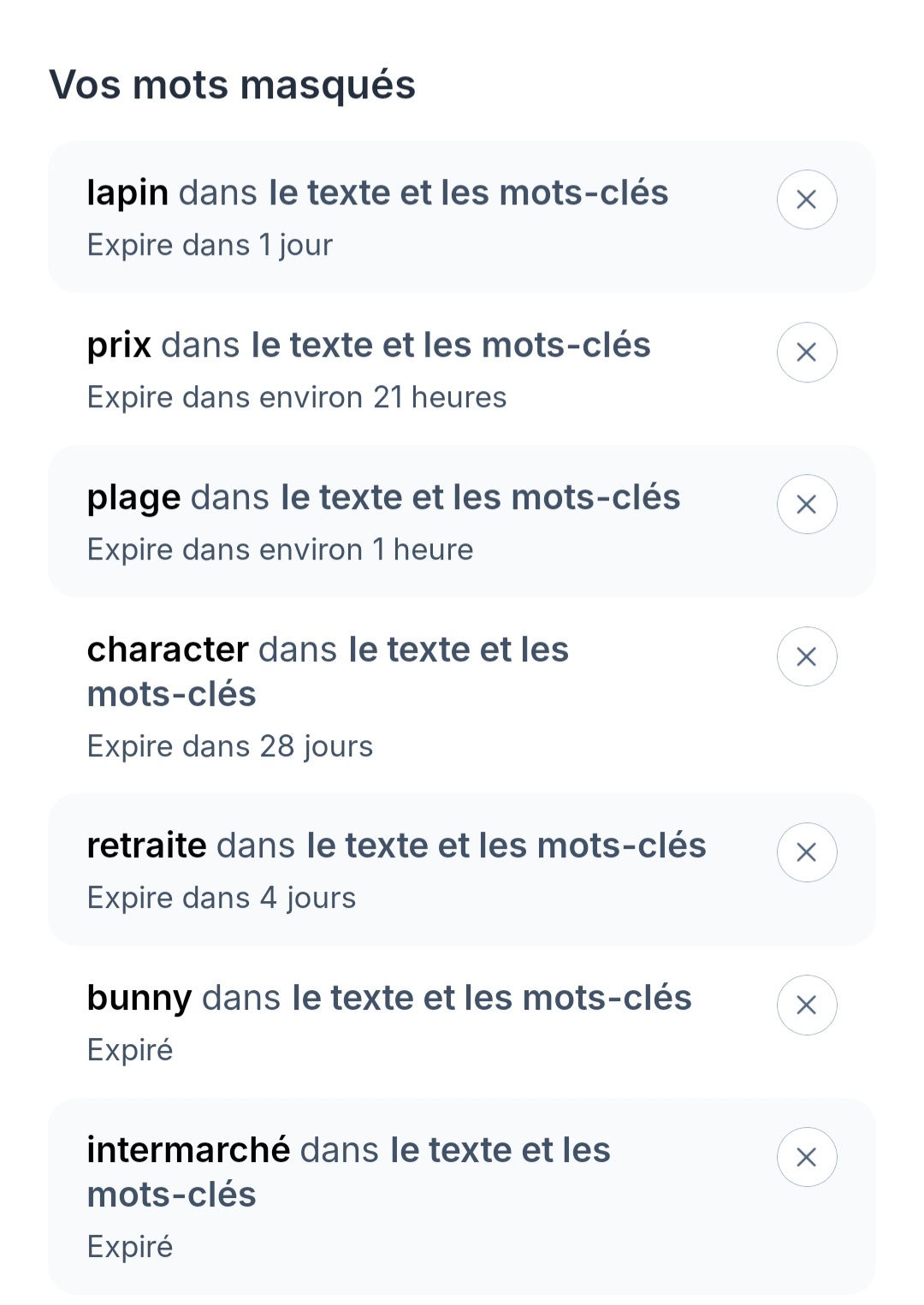Clear the expired "bunny" masked word
The height and width of the screenshot is (1305, 924).
click(x=806, y=1005)
